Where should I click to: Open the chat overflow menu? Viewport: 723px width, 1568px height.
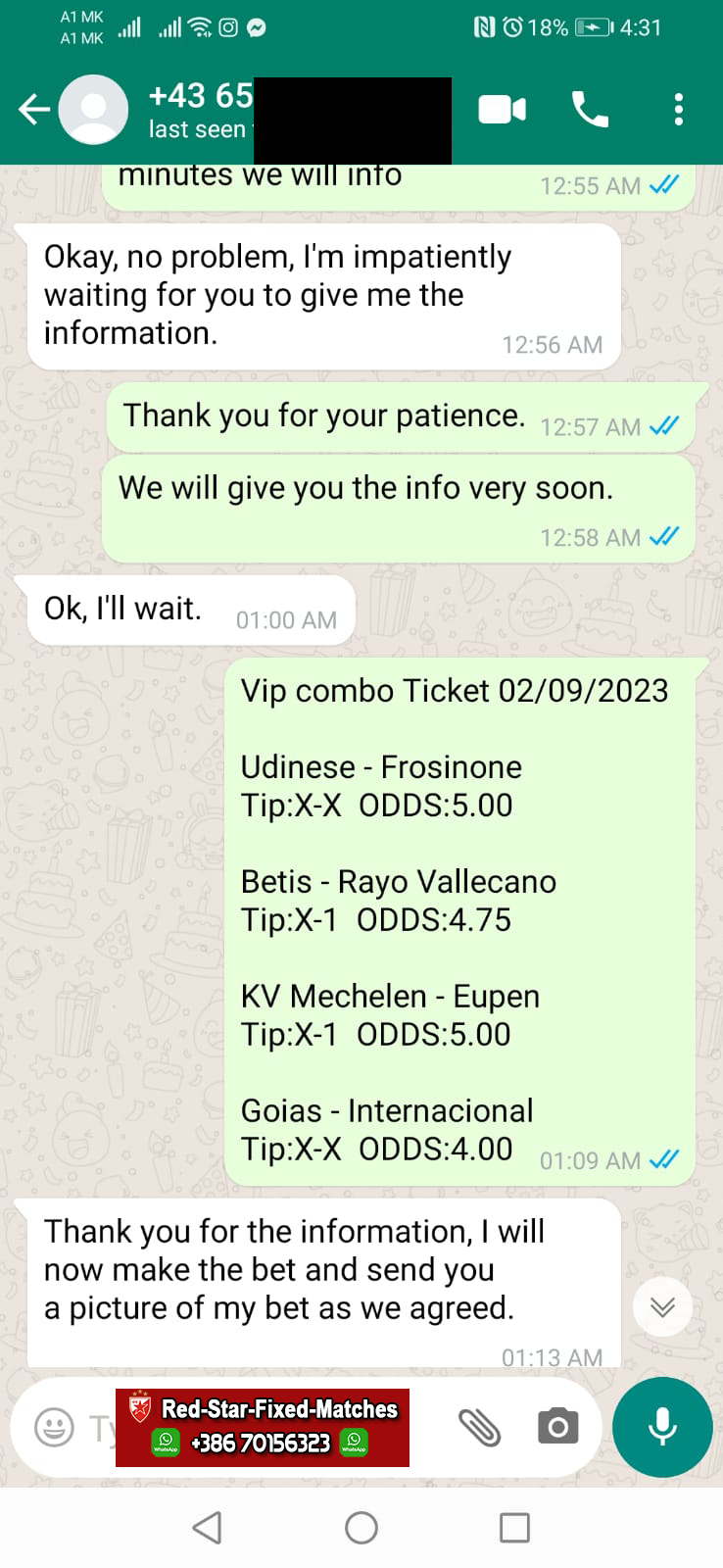click(x=678, y=110)
